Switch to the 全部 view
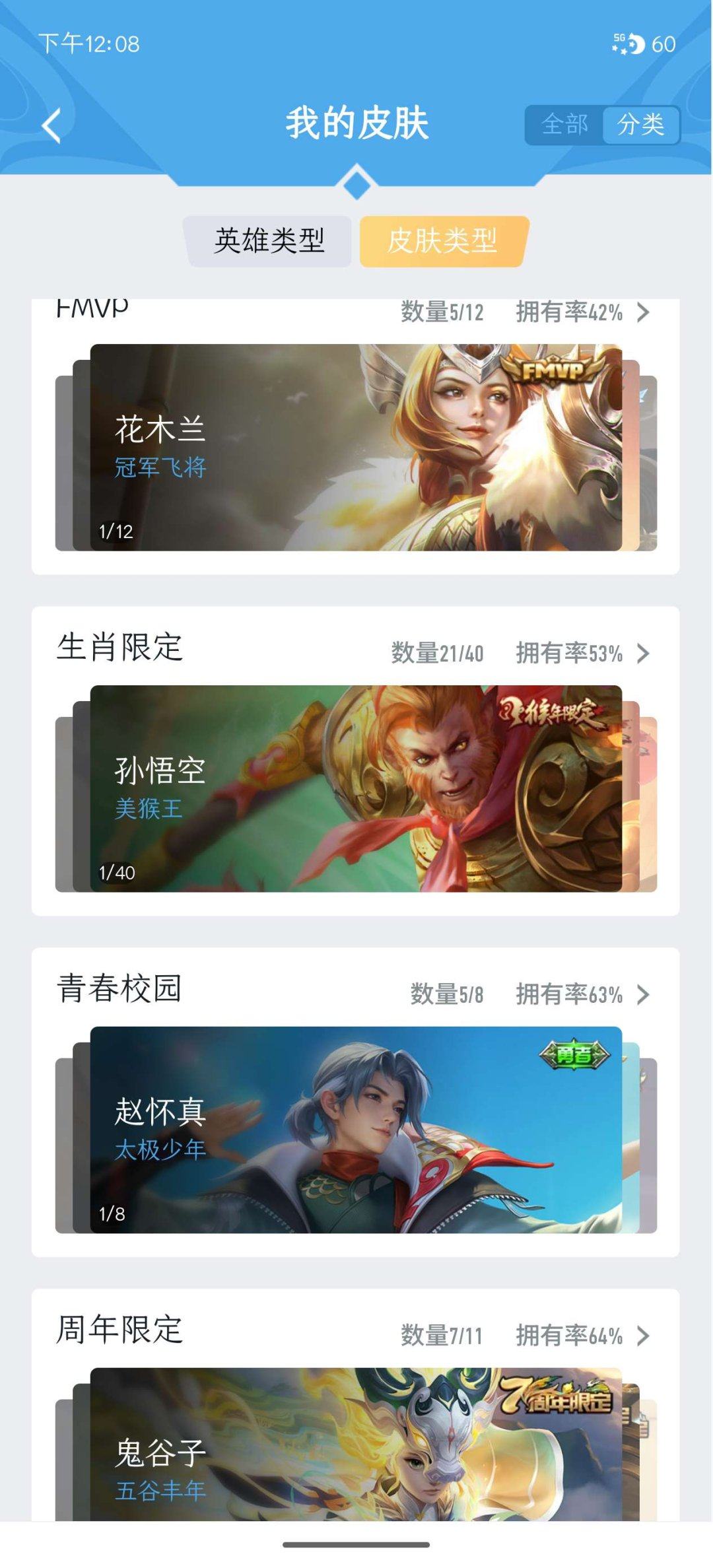This screenshot has width=713, height=1568. [x=564, y=124]
